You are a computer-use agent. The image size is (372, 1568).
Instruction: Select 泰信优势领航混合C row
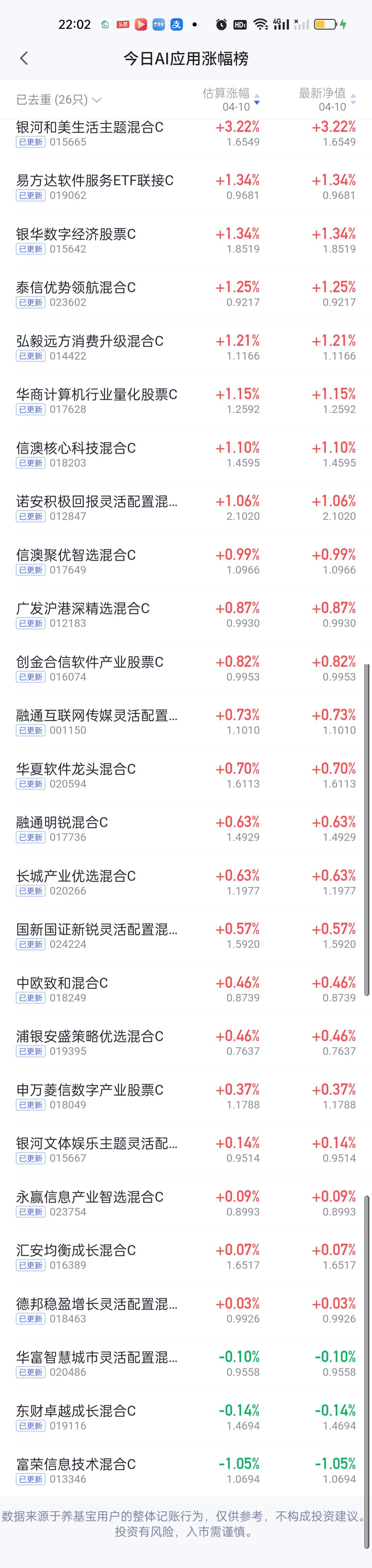coord(186,294)
